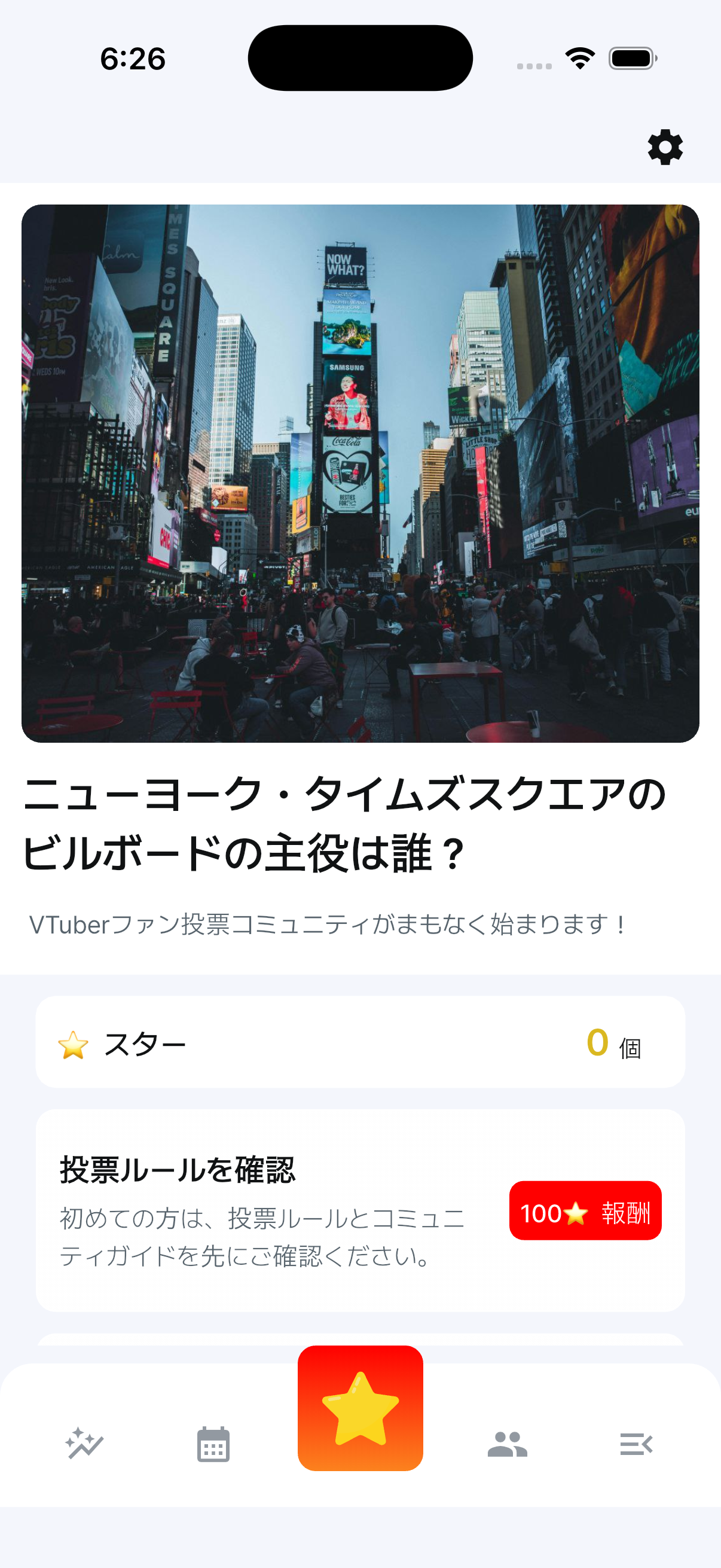Open the settings gear
721x1568 pixels.
665,147
